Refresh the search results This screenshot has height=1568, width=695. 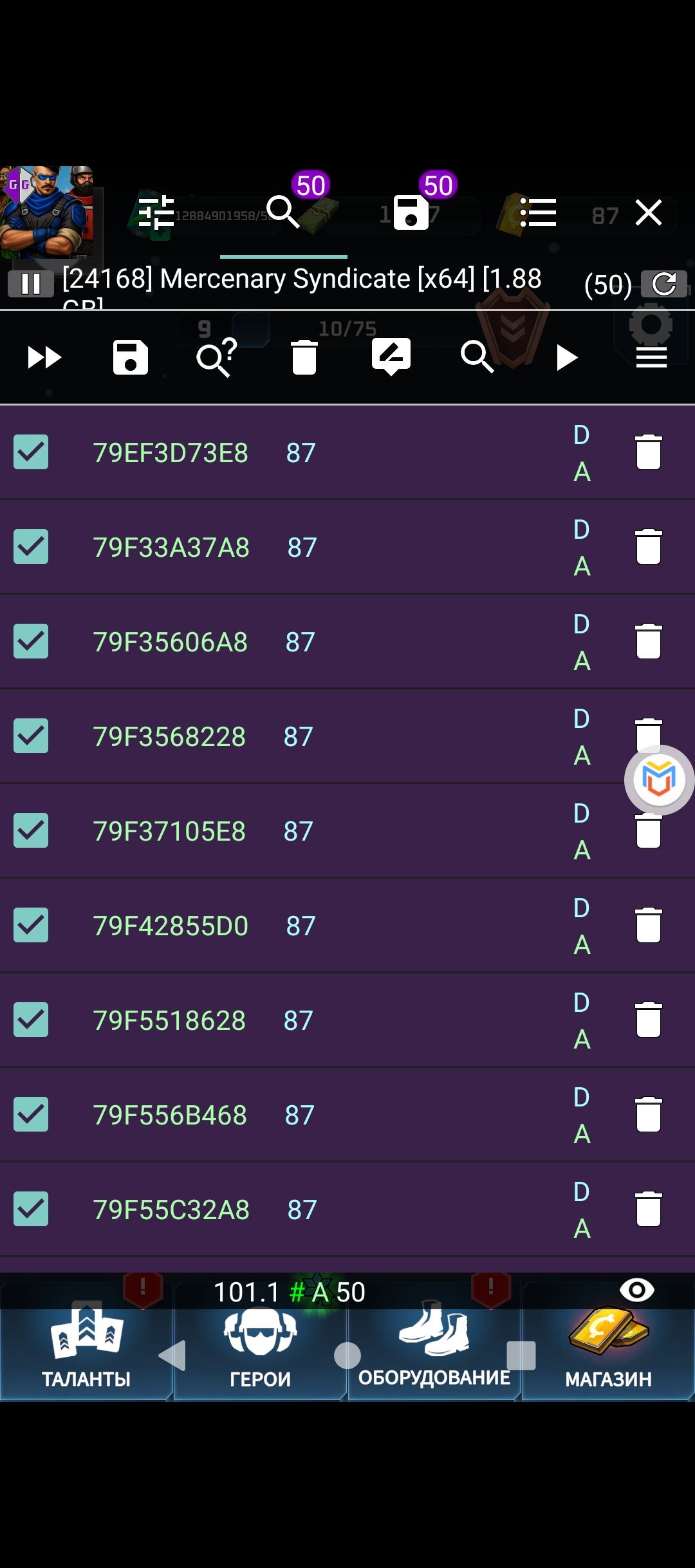[664, 284]
